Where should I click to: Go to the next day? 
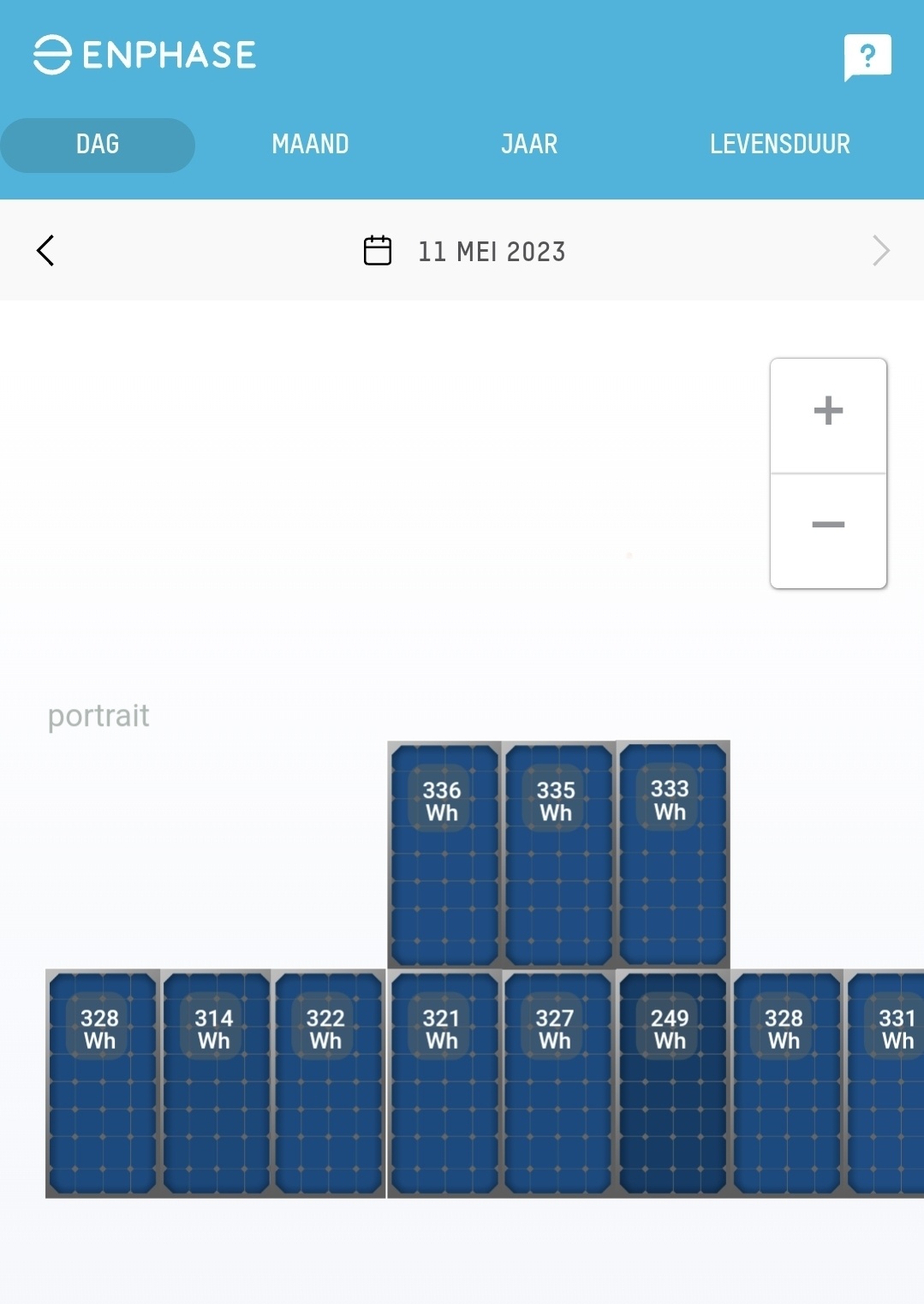(x=879, y=251)
